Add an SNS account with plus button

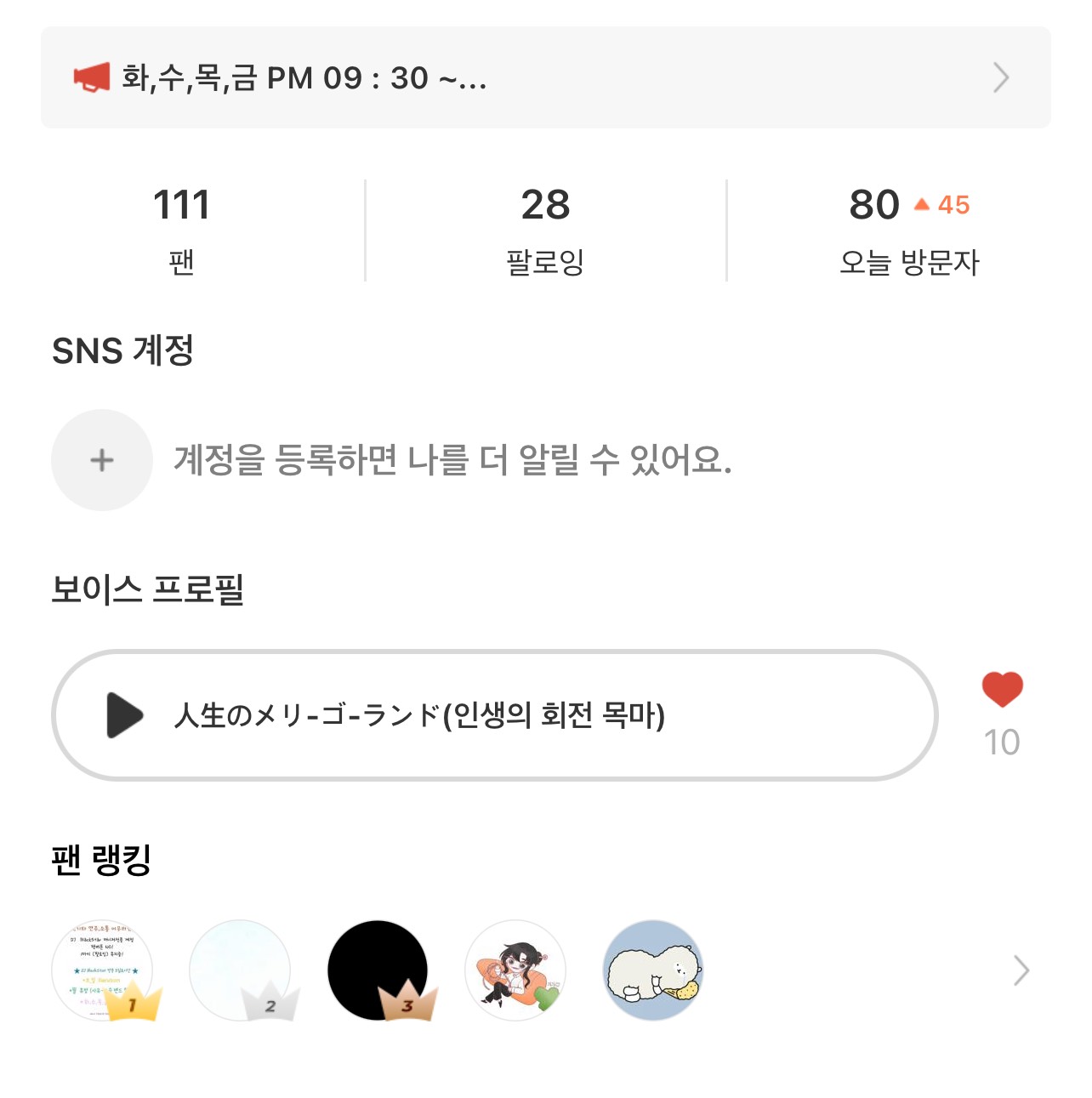point(102,460)
